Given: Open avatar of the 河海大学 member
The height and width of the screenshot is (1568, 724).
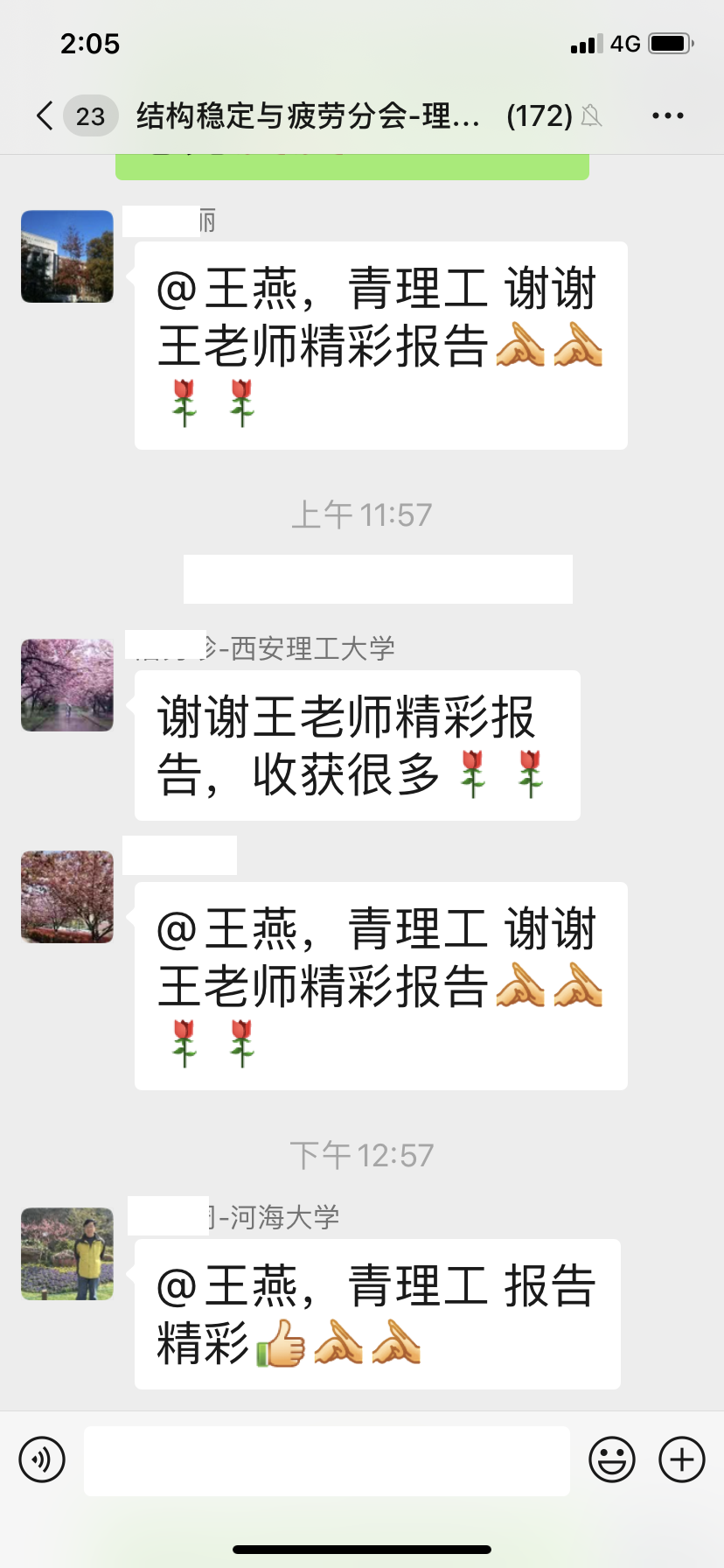Looking at the screenshot, I should pos(67,1254).
